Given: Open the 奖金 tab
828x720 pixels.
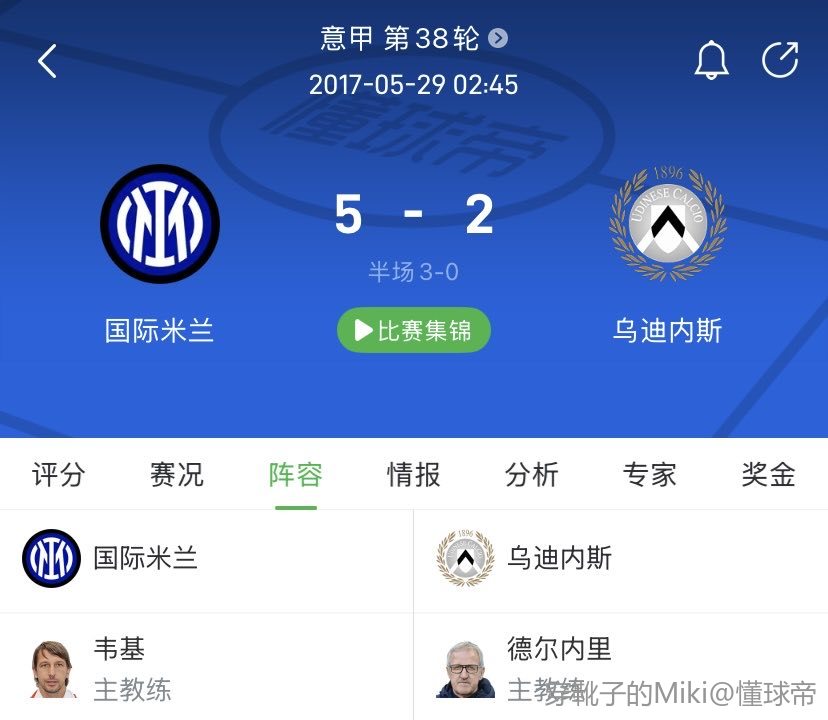Looking at the screenshot, I should [x=768, y=474].
